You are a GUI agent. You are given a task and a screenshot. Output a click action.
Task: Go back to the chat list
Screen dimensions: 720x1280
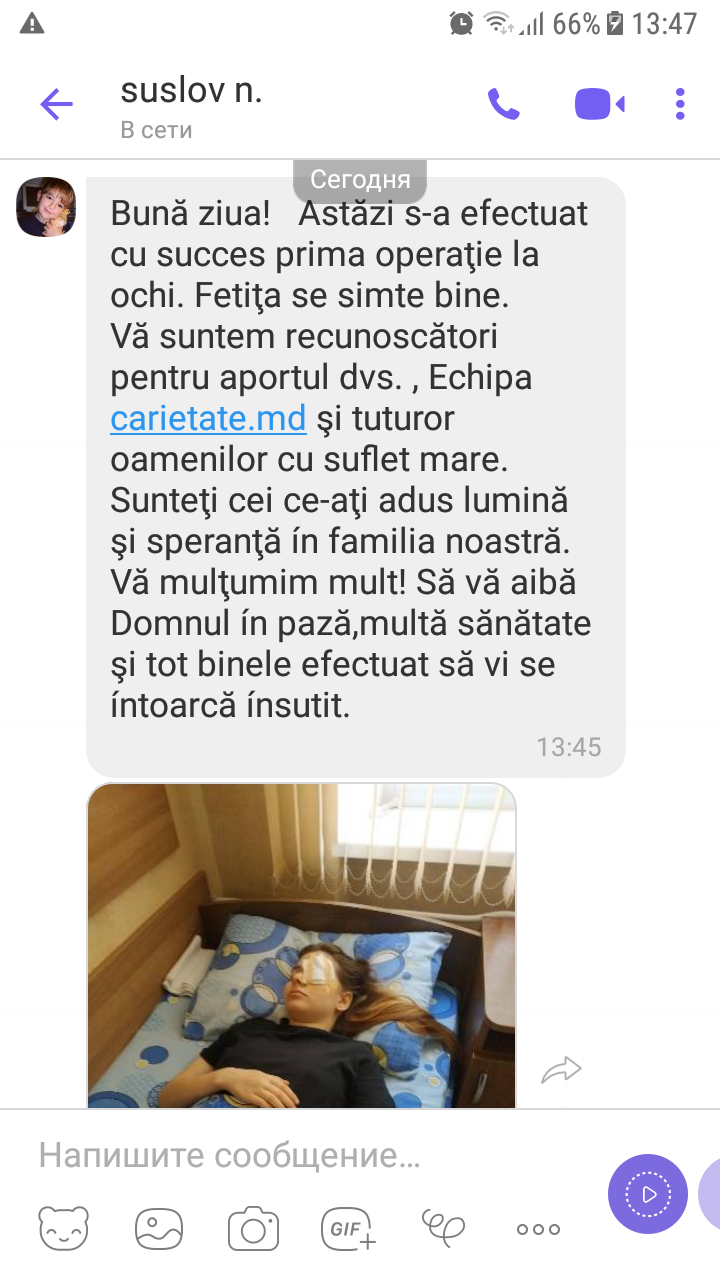coord(57,104)
